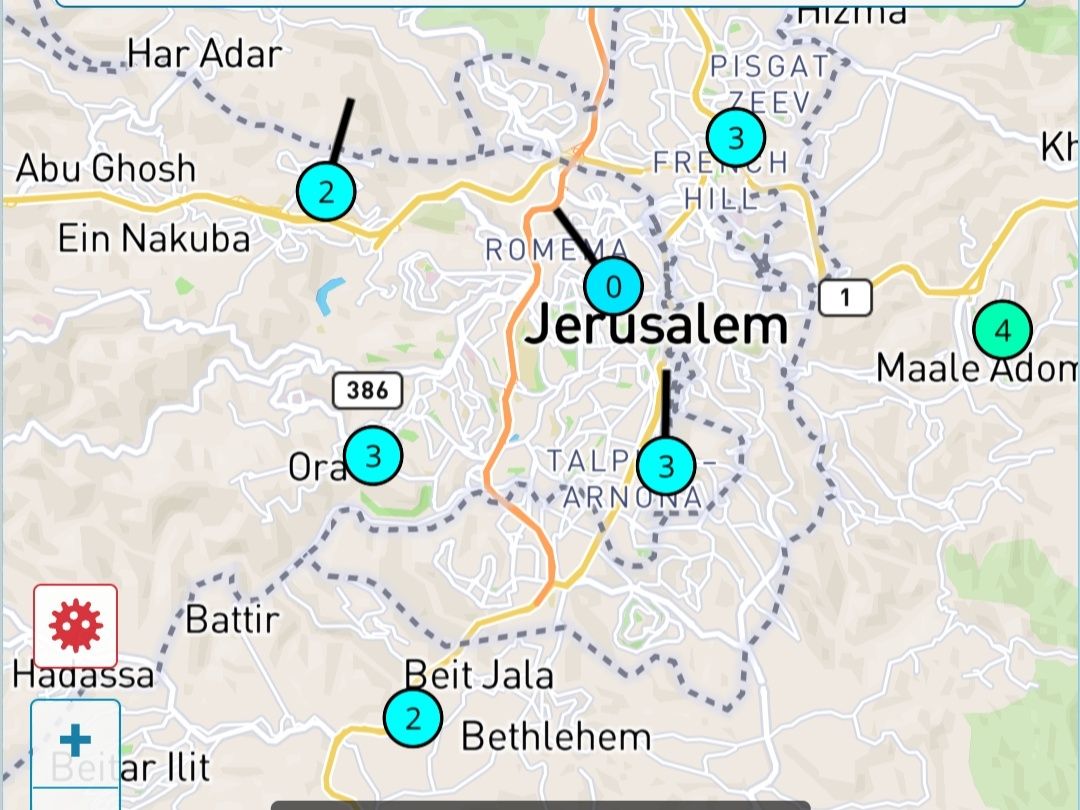Image resolution: width=1080 pixels, height=810 pixels.
Task: Open the 3 marker near Pisgat Zeev
Action: point(735,138)
